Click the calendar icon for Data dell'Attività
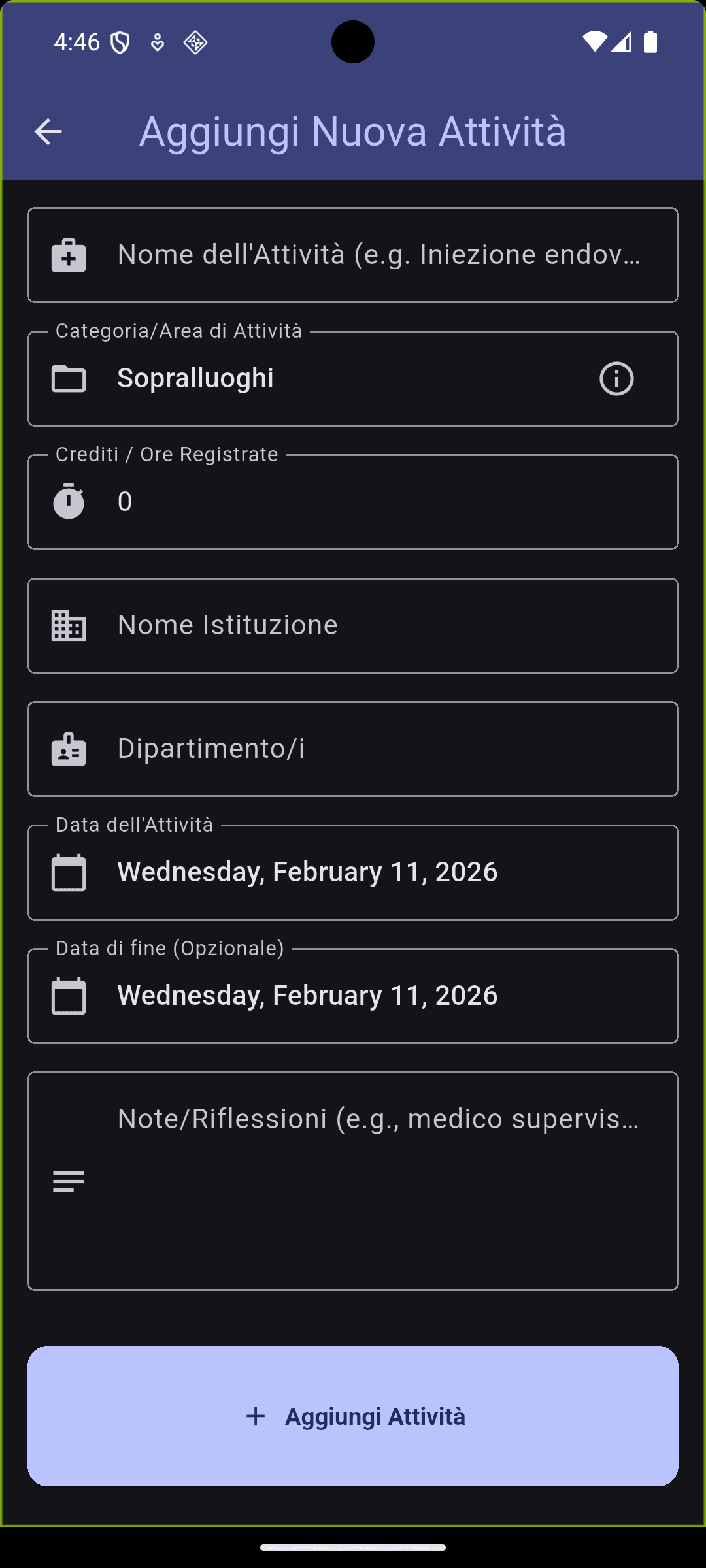 [68, 872]
